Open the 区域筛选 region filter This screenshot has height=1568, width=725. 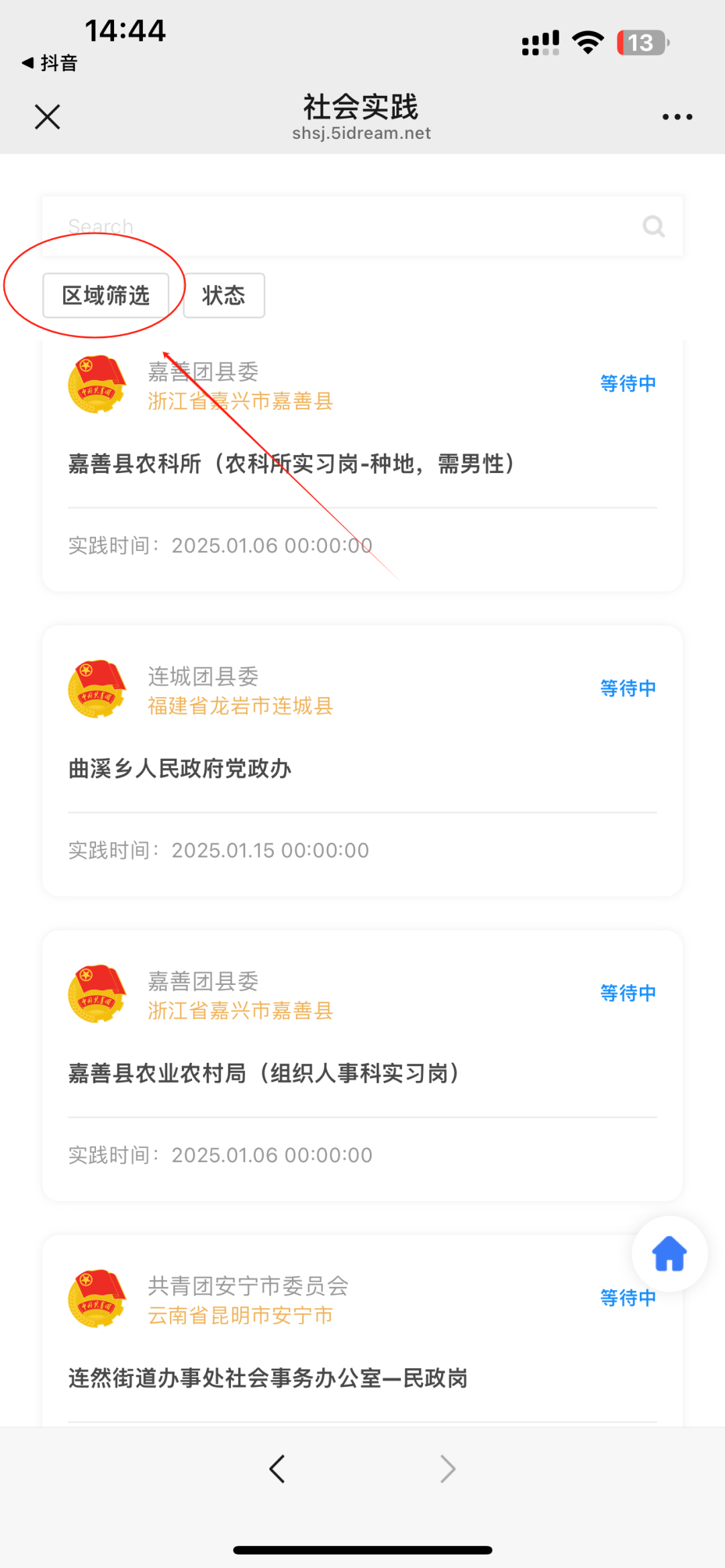pos(106,295)
